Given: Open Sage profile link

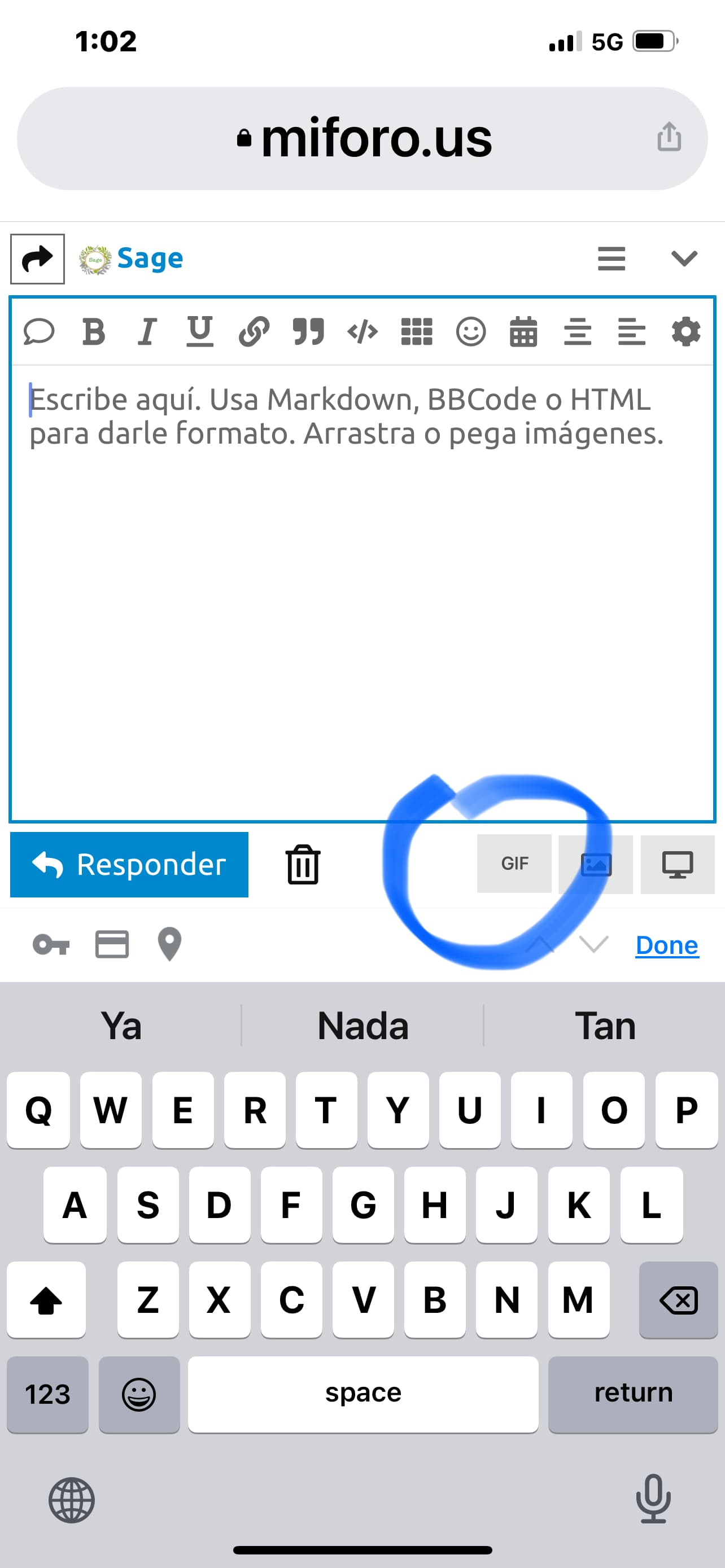Looking at the screenshot, I should tap(150, 259).
